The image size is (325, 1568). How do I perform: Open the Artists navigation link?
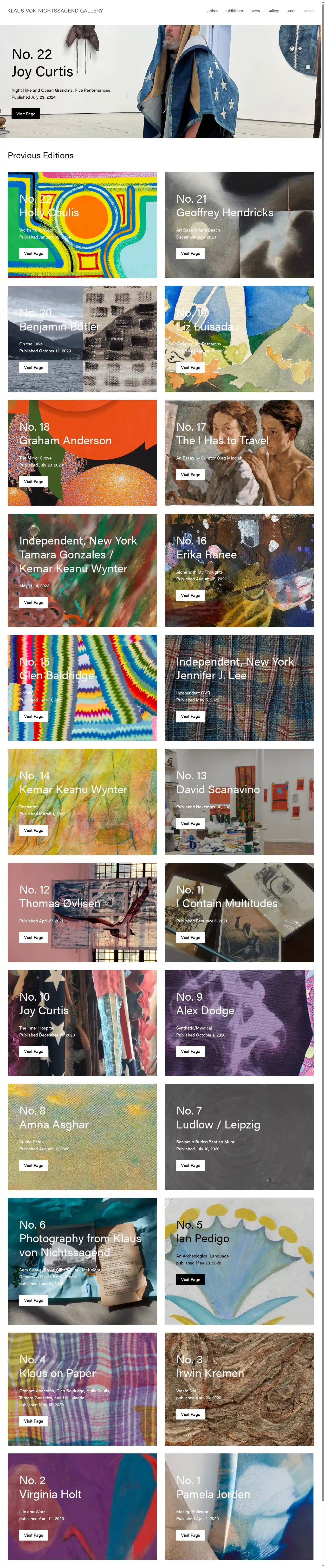click(x=212, y=11)
